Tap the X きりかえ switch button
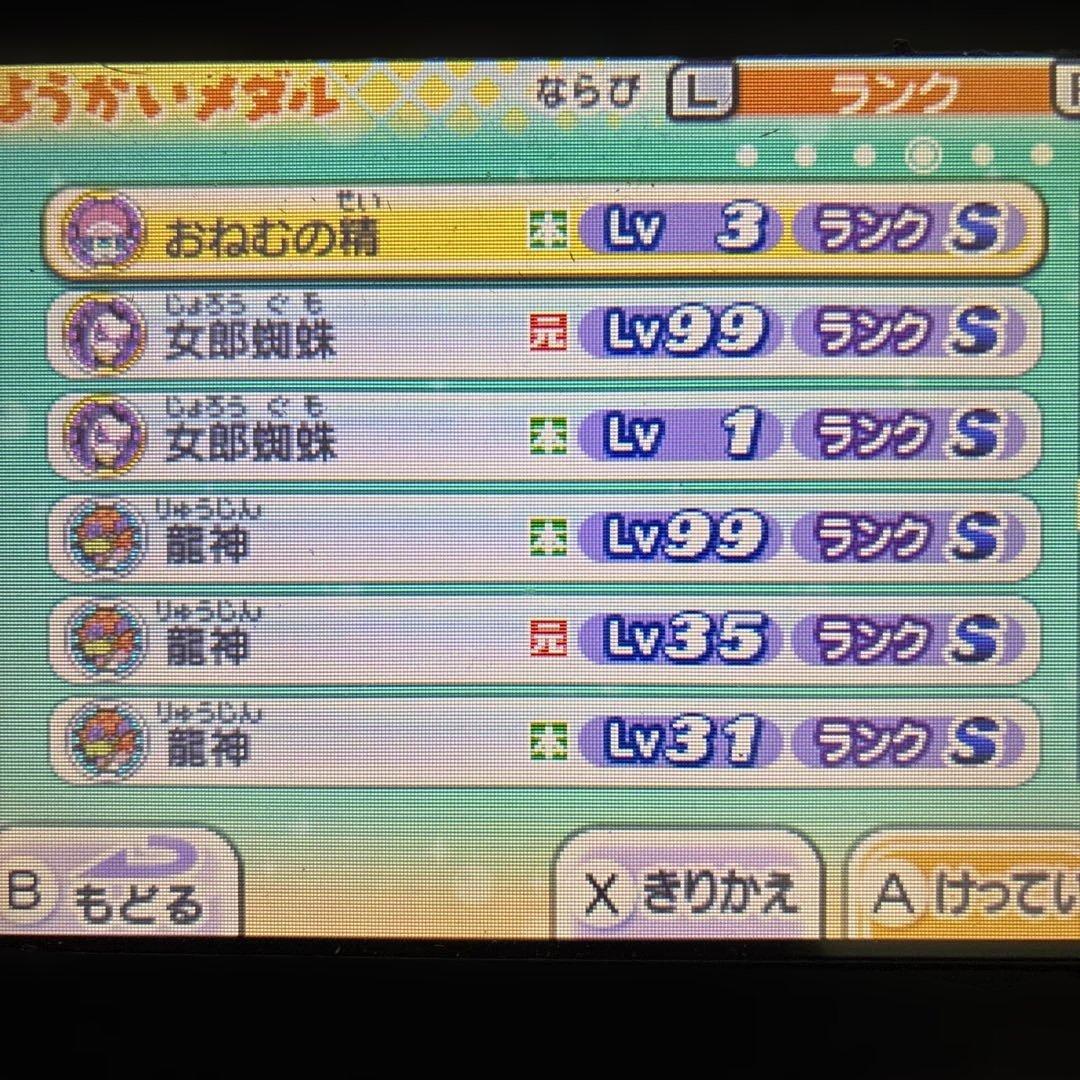 point(687,887)
